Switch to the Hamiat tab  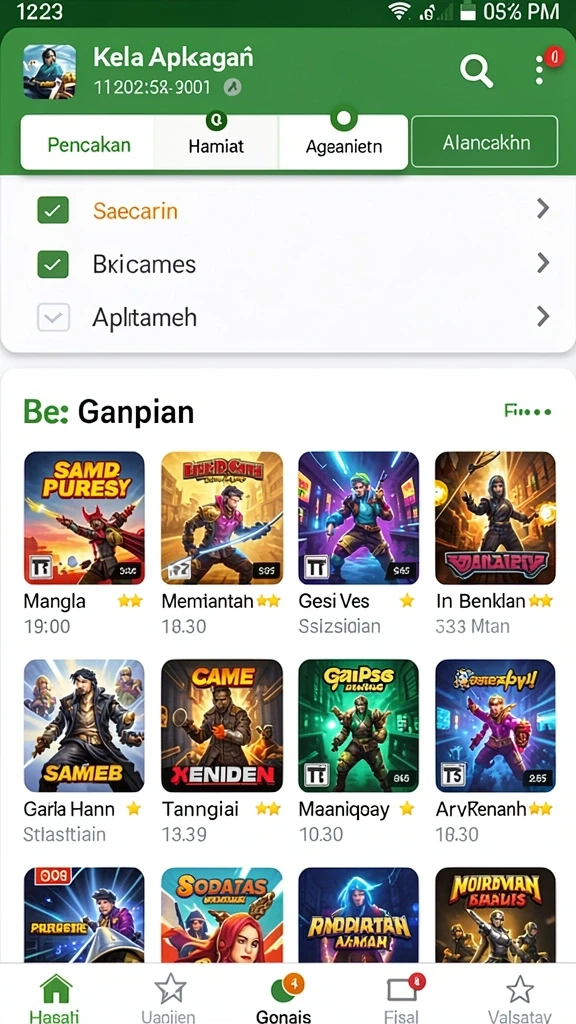click(216, 144)
